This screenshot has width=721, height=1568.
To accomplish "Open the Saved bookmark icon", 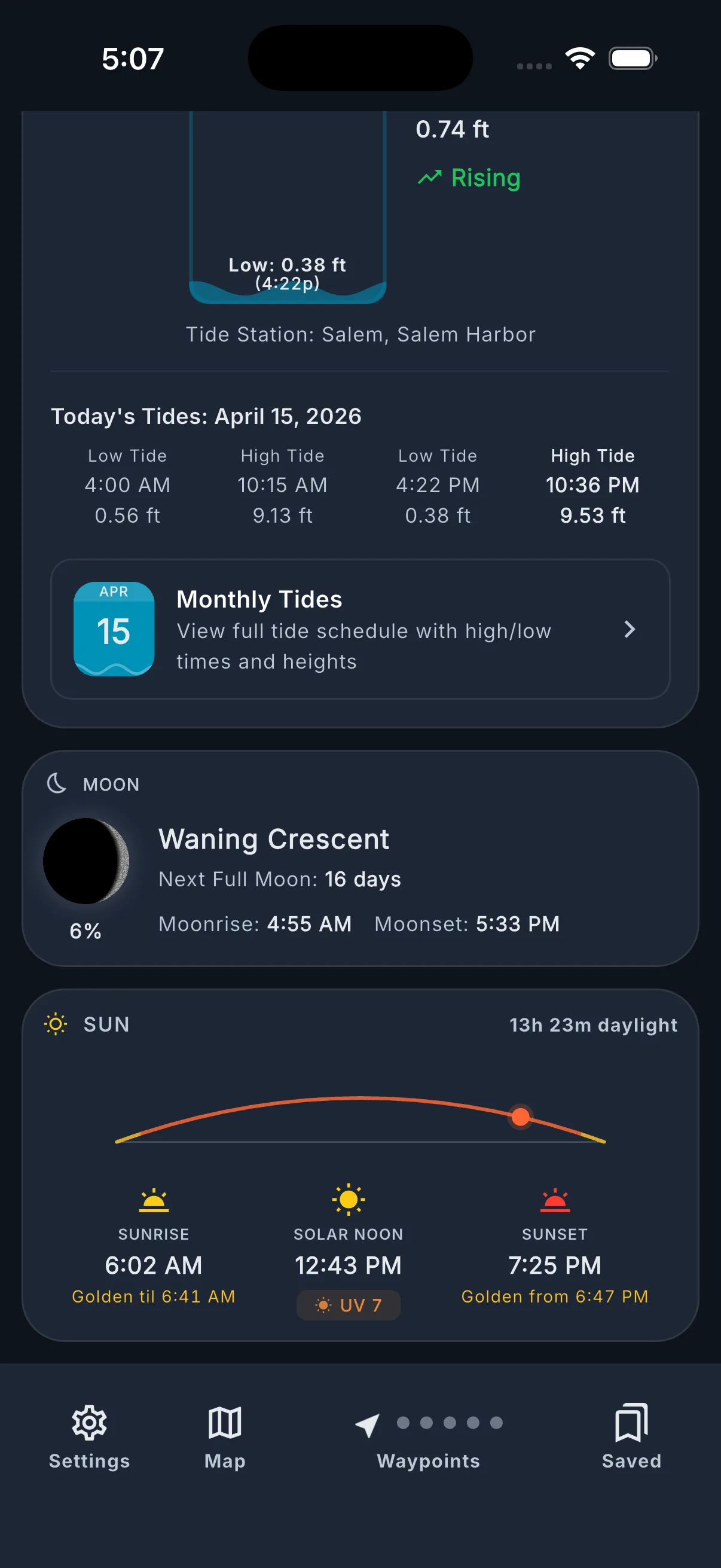I will (x=631, y=1423).
